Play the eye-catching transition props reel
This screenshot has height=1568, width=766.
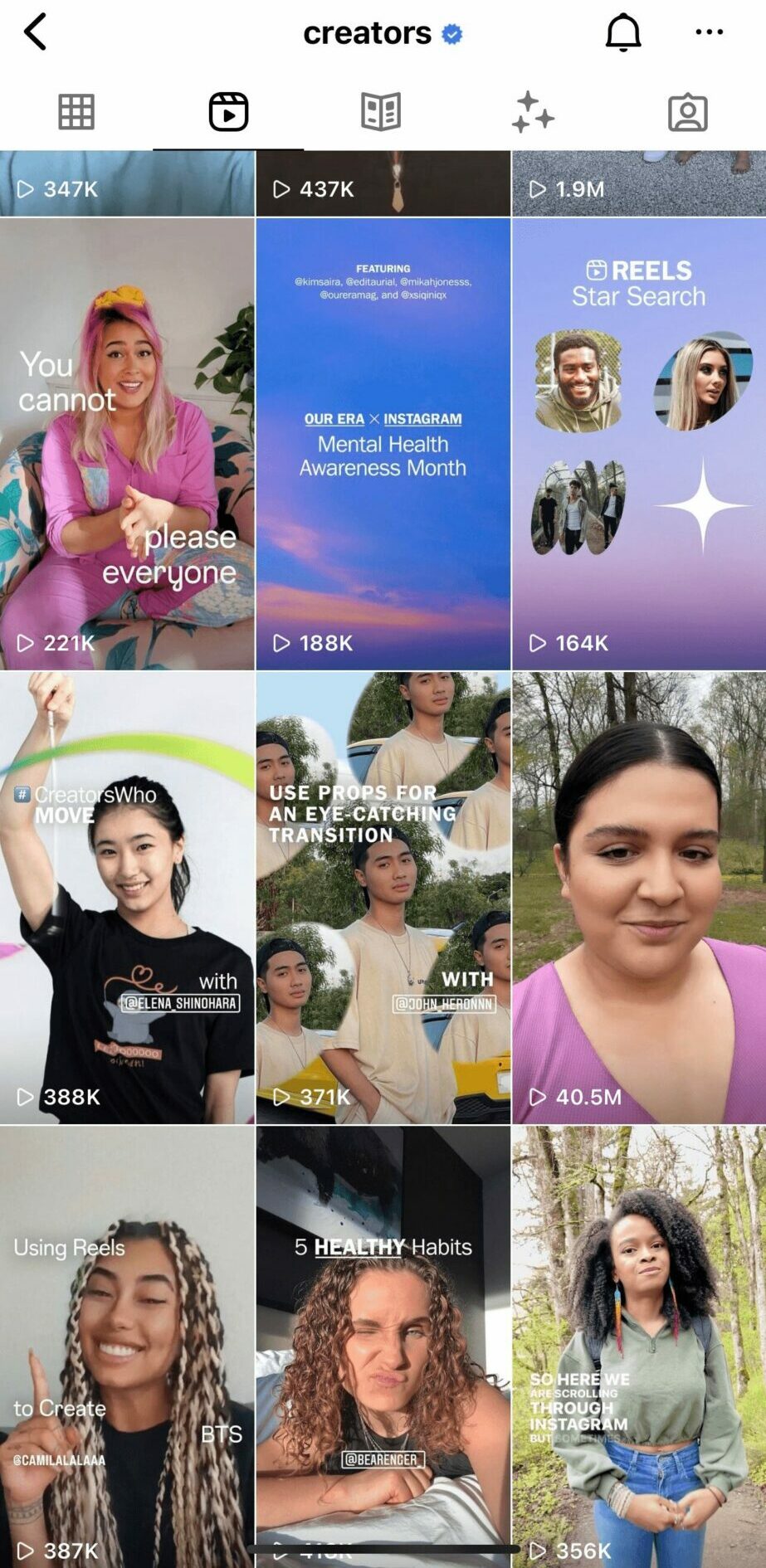(x=383, y=898)
